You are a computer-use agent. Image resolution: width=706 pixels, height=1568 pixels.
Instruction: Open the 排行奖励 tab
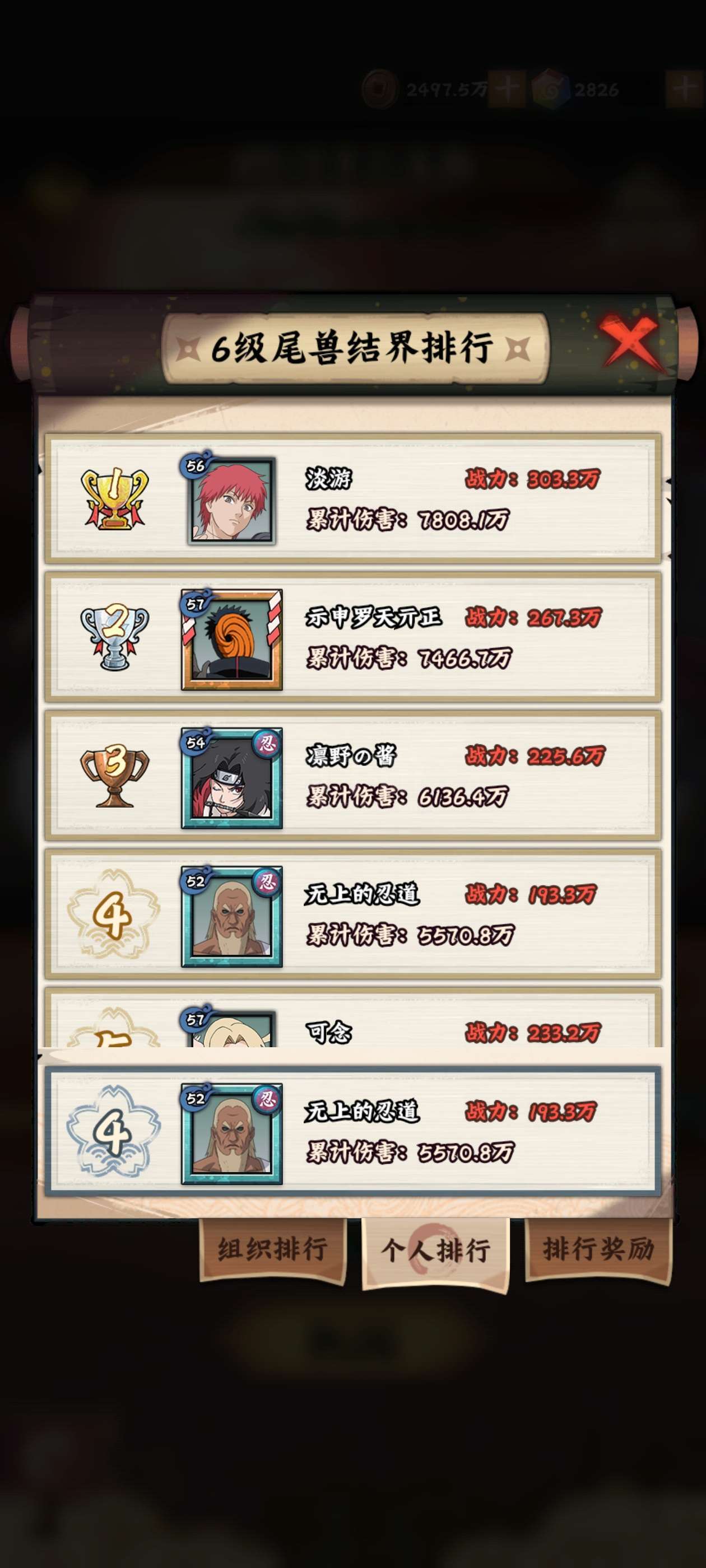pos(598,1249)
